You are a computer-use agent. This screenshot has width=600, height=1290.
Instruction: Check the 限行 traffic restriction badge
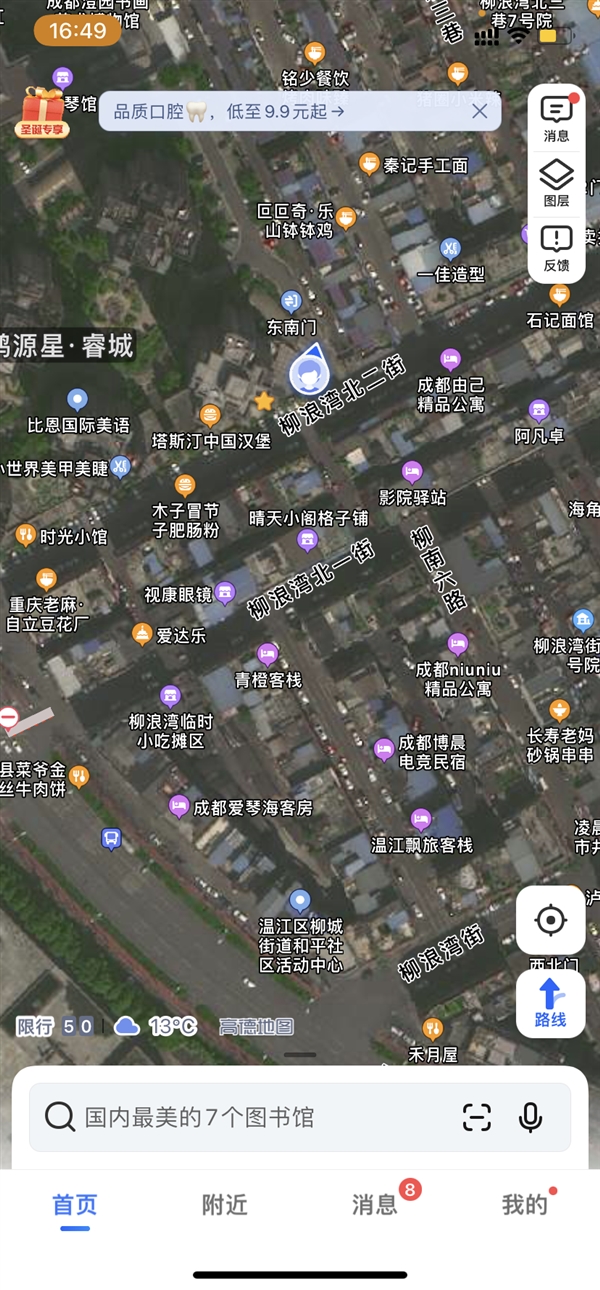(56, 1026)
